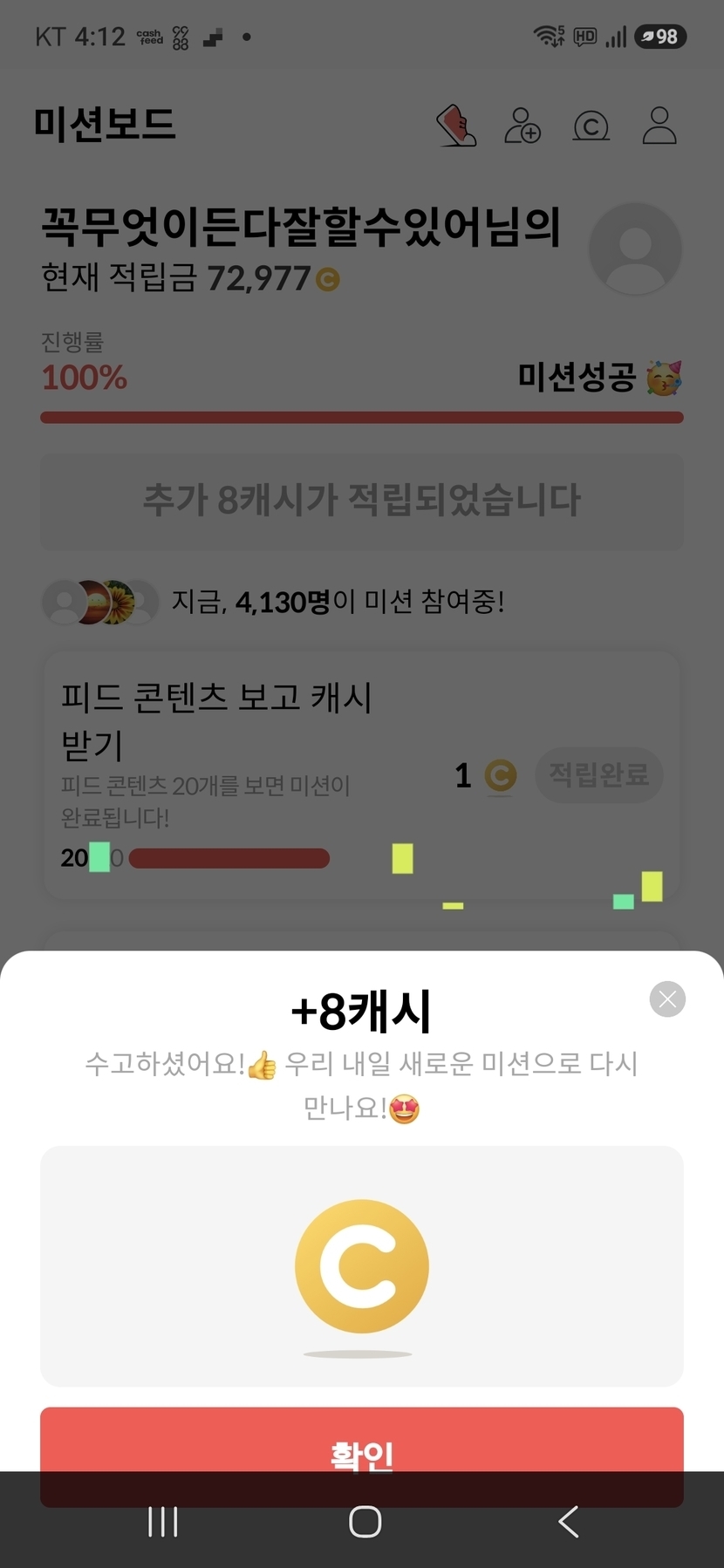
Task: Go to the system home screen
Action: 365,1522
